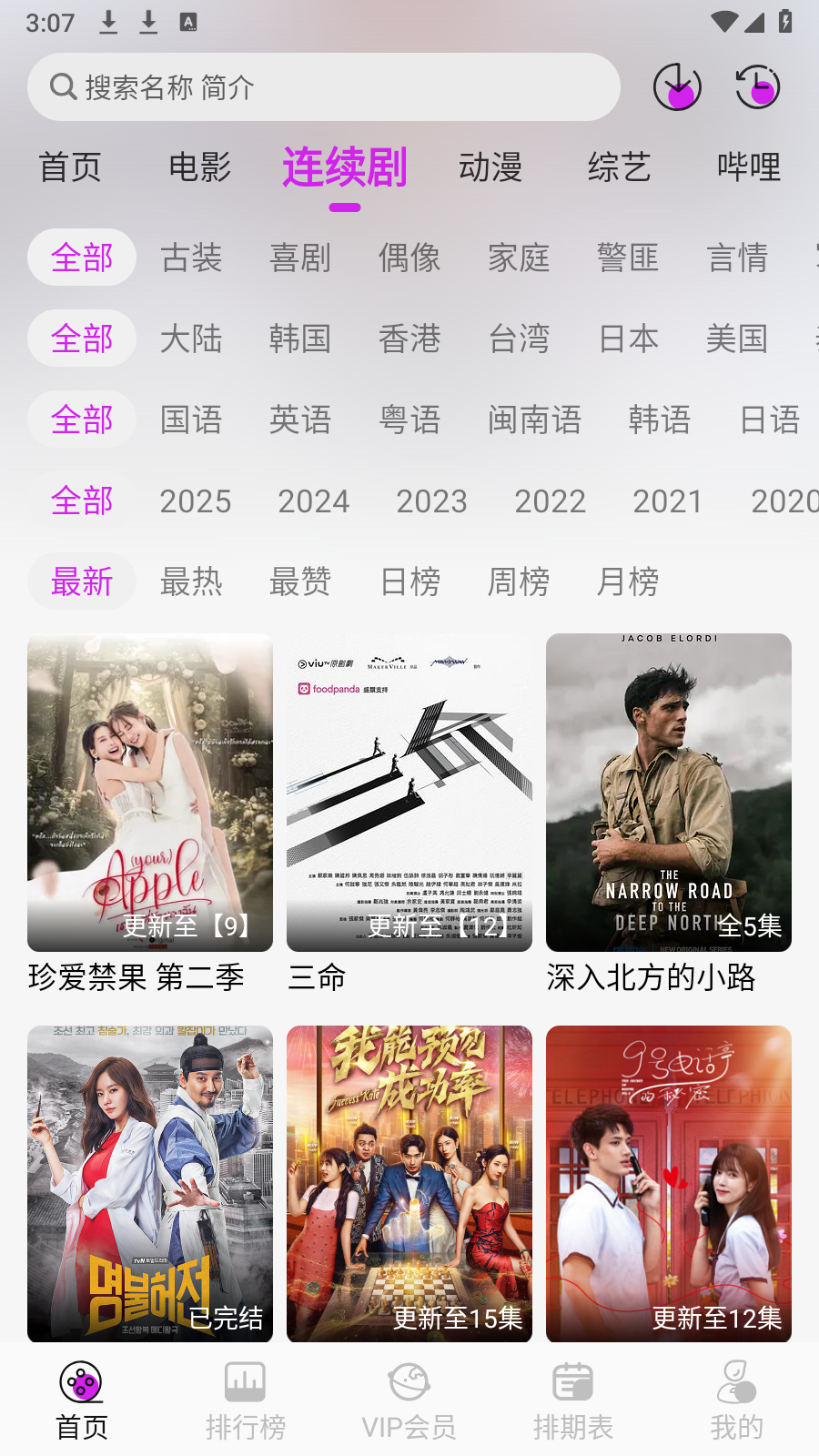Enable the 喜剧 genre filter
Screen dimensions: 819x1456
[300, 258]
